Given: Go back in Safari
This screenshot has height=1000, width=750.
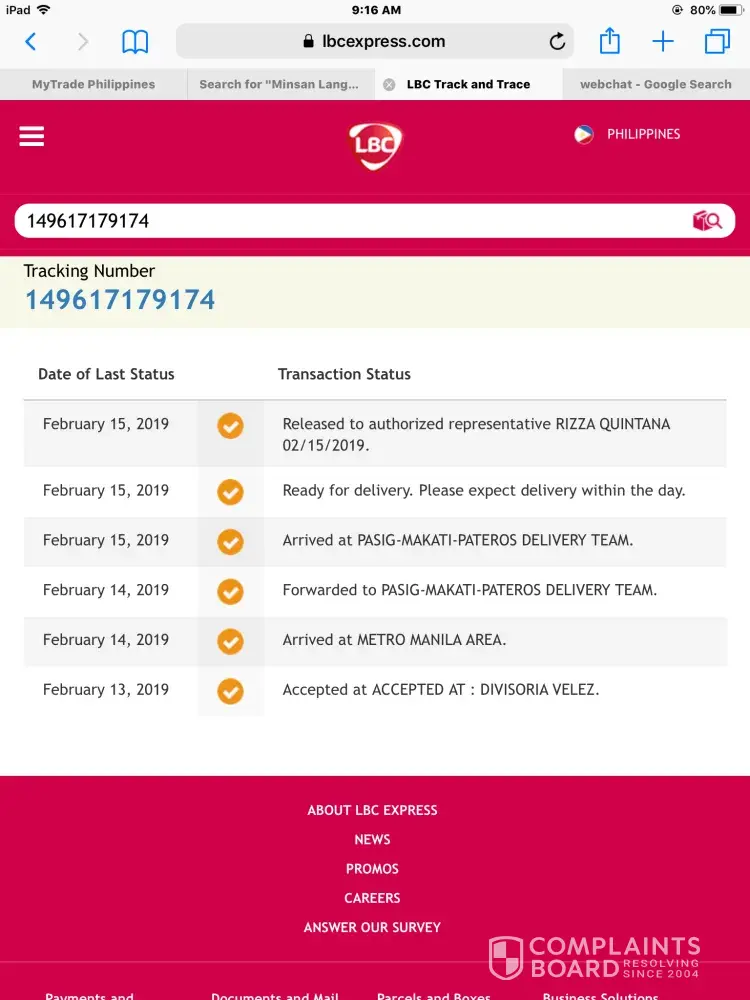Looking at the screenshot, I should tap(31, 42).
